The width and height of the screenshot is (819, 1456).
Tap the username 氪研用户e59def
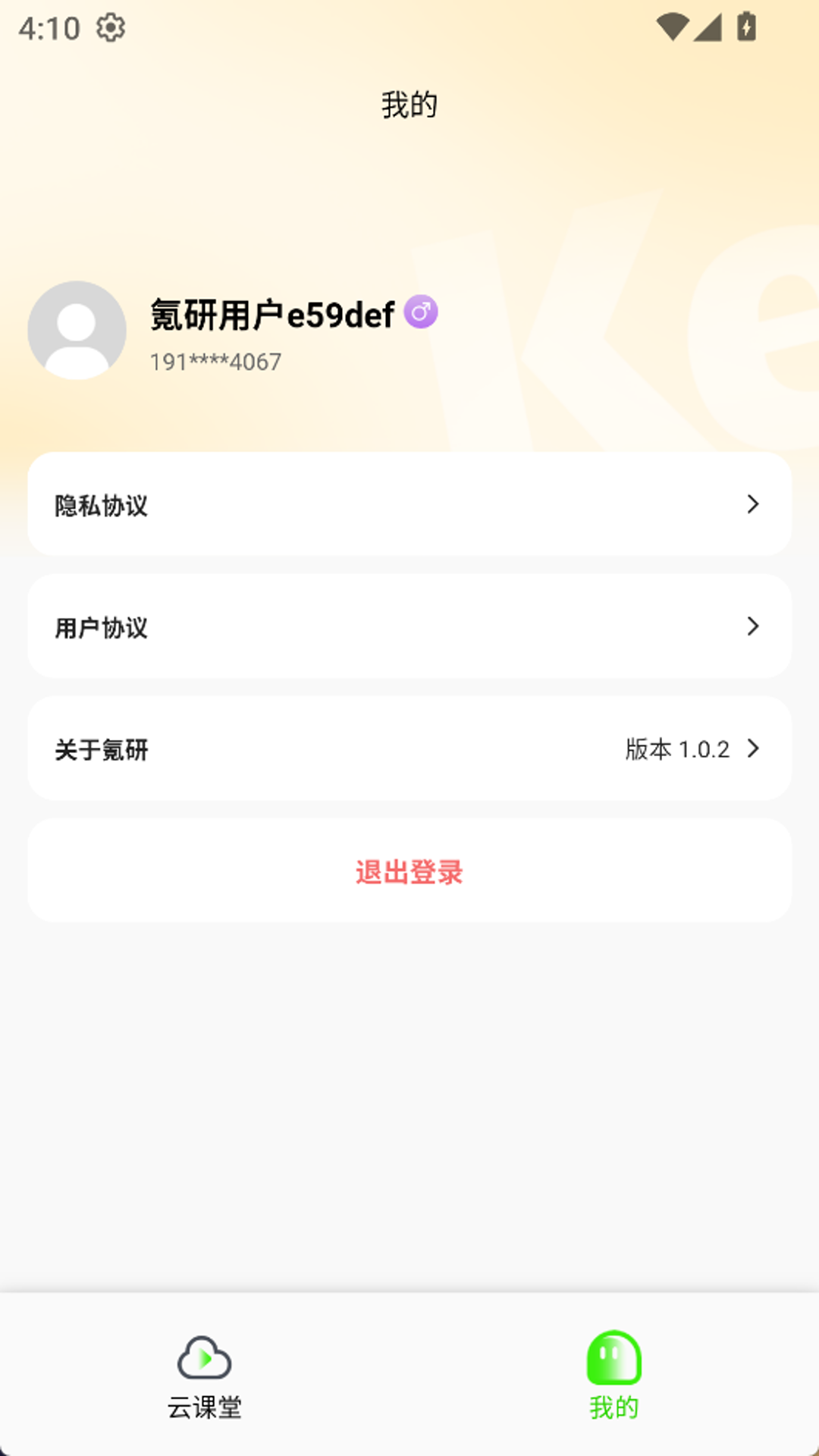click(271, 312)
